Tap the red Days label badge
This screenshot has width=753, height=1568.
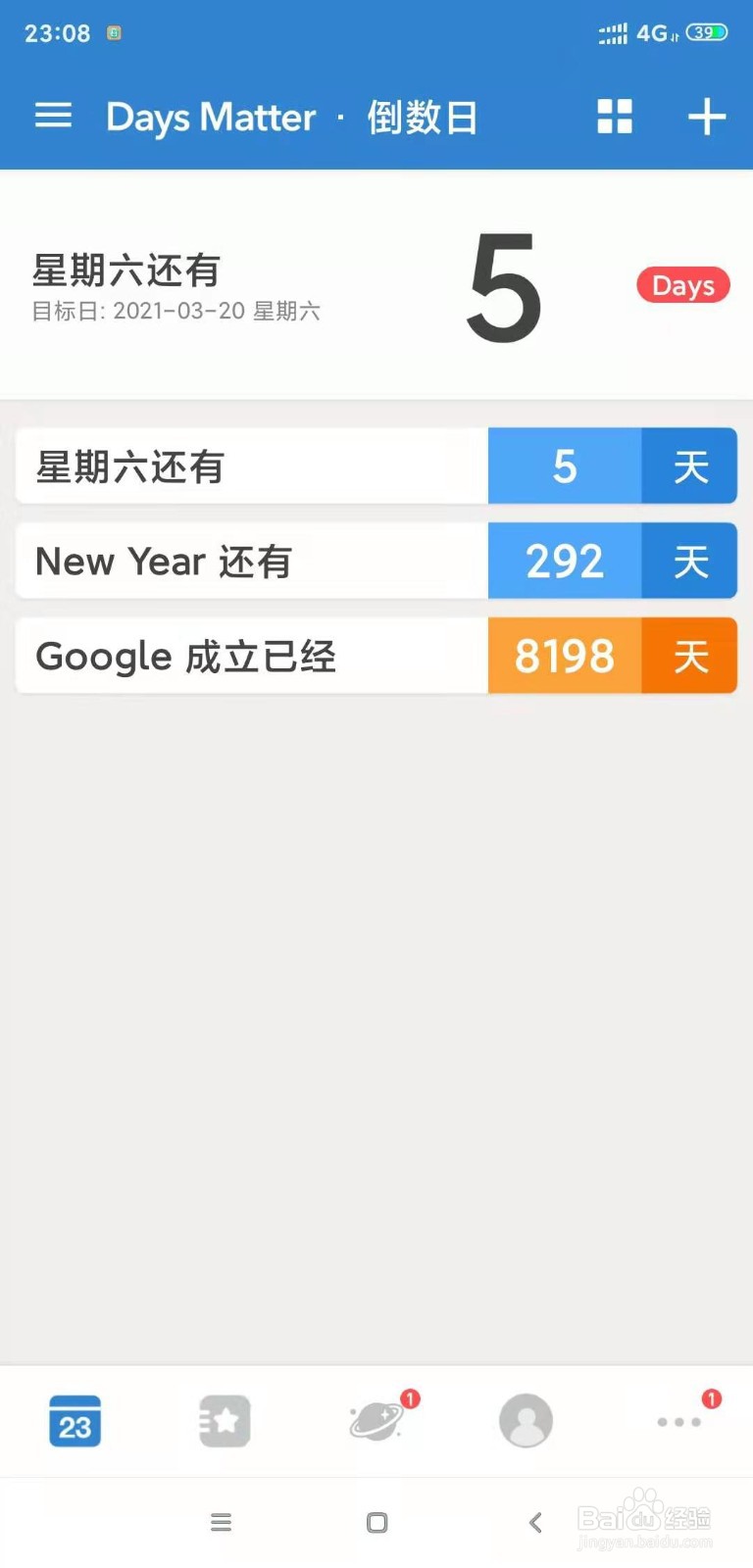pyautogui.click(x=682, y=285)
